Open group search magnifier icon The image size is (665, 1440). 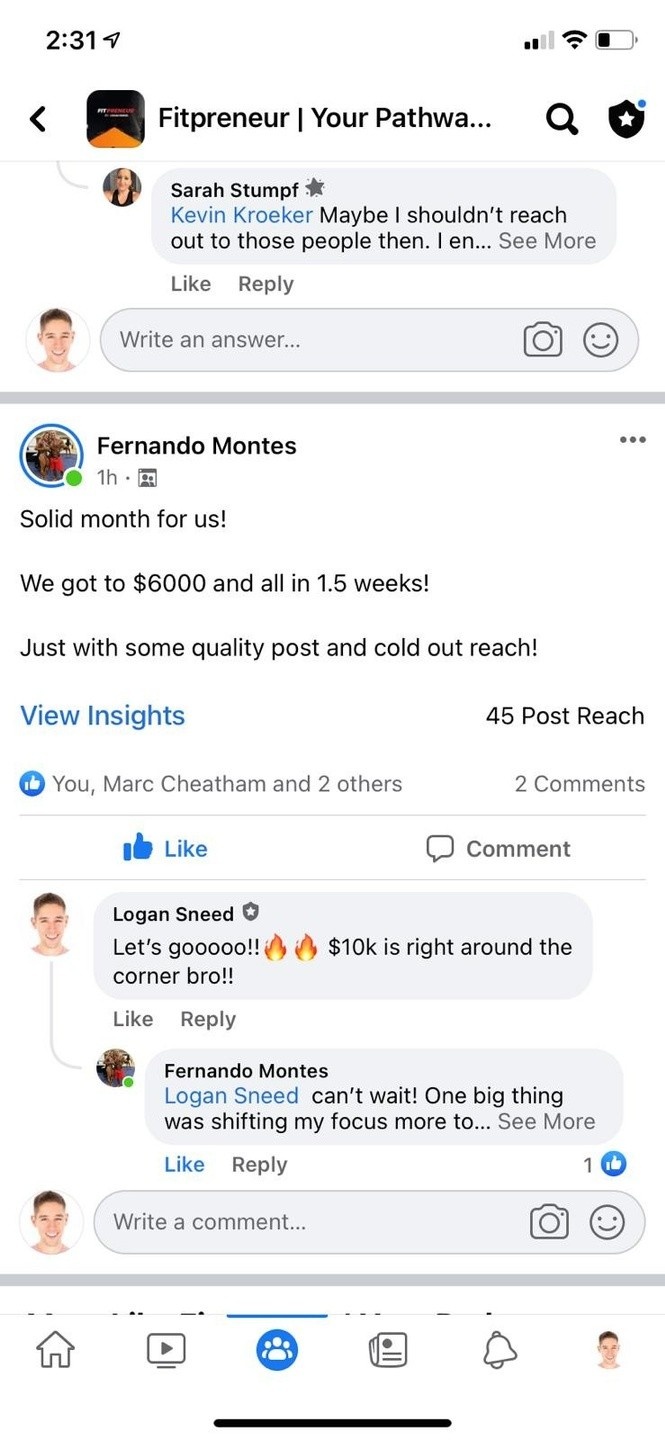point(562,120)
